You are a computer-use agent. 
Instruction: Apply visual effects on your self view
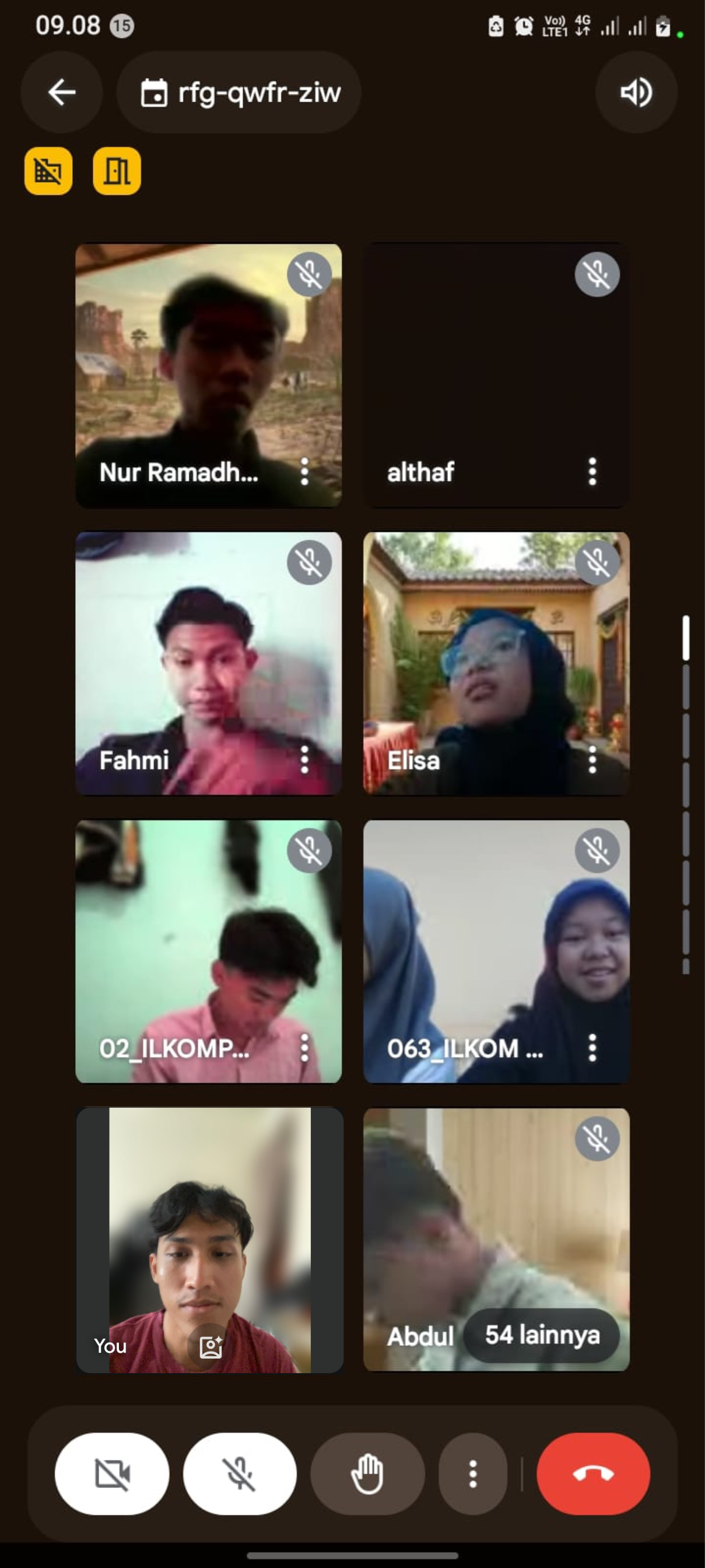pos(211,1346)
